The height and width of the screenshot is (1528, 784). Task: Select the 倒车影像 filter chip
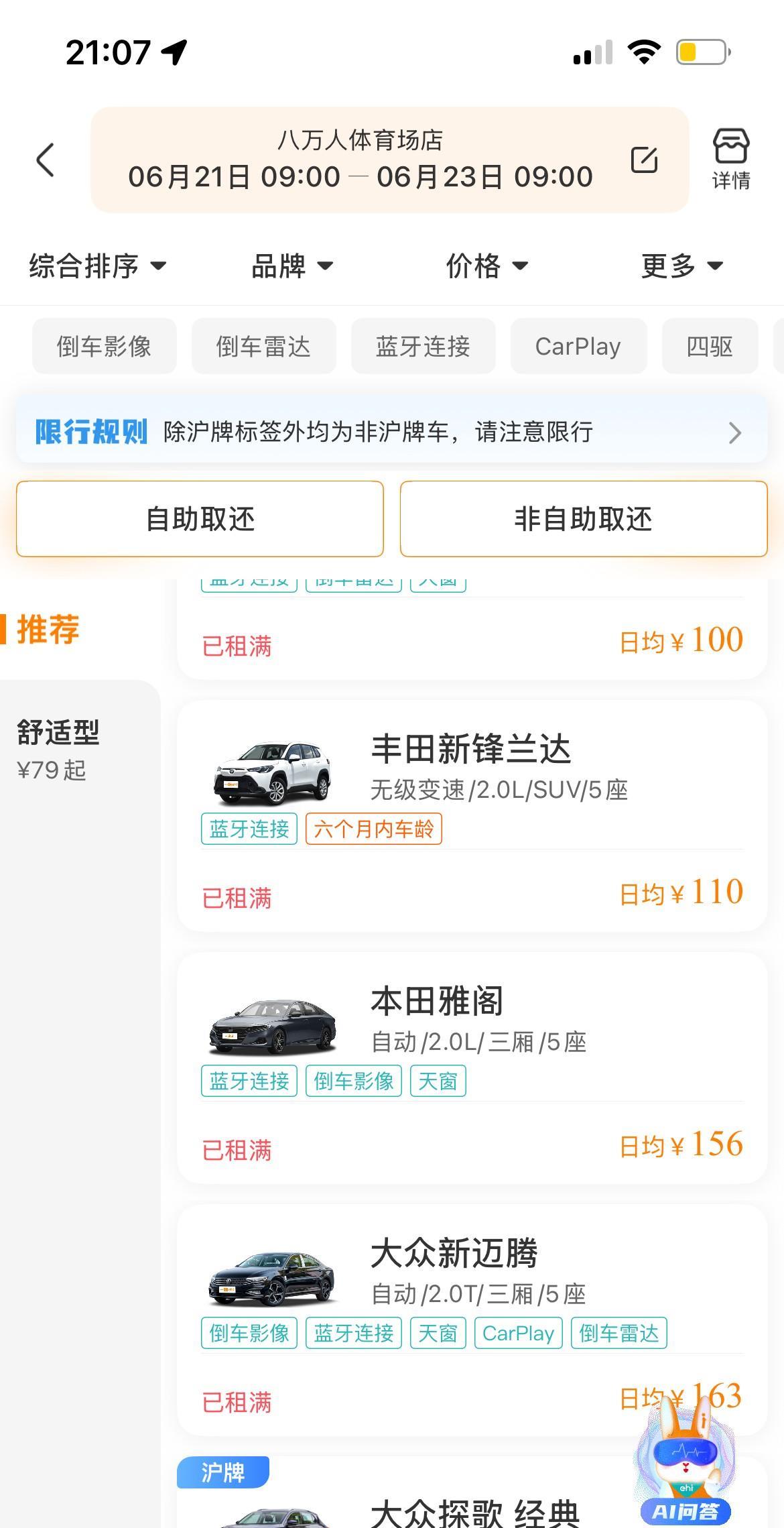(x=105, y=347)
